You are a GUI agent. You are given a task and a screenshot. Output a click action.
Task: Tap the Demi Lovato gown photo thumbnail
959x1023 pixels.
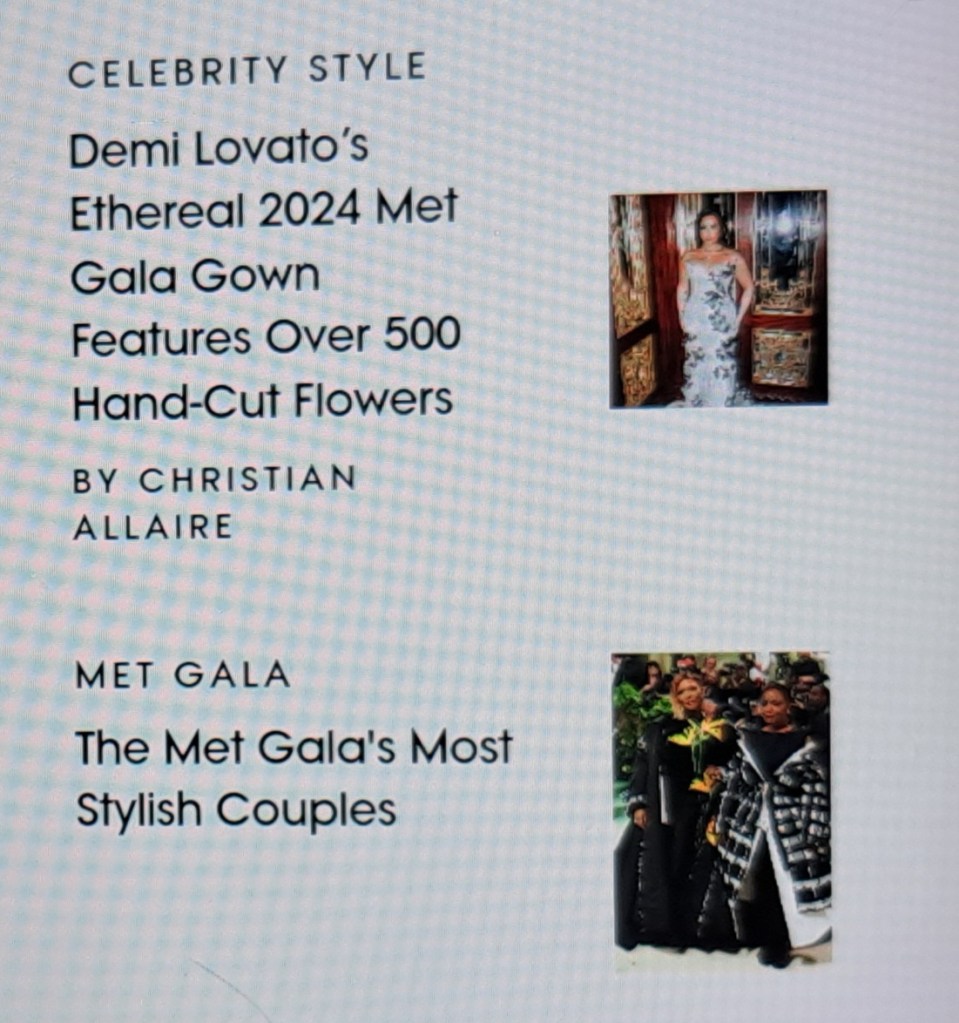(x=718, y=299)
